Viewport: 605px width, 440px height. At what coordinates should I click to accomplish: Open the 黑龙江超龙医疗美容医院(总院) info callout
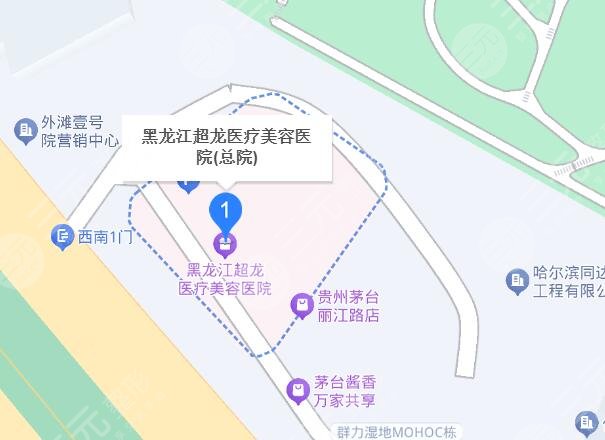click(x=226, y=147)
